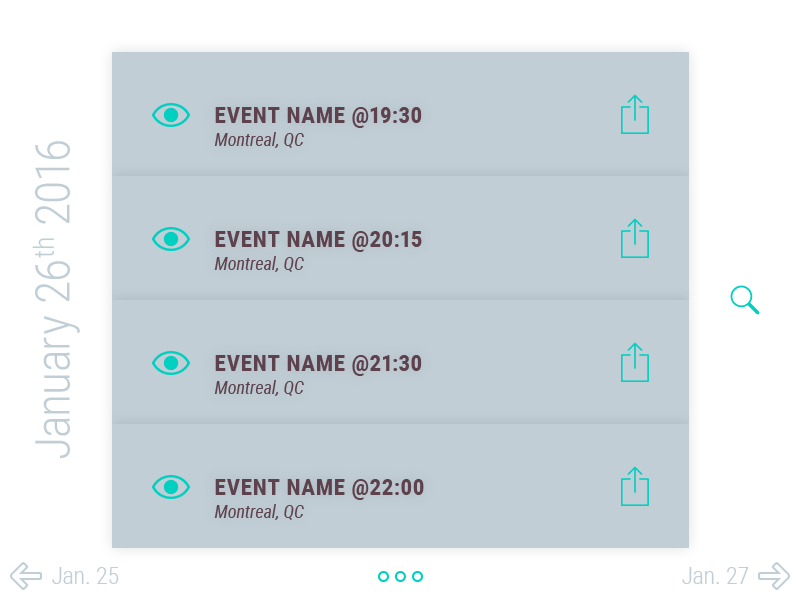Share the event at 22:00
The height and width of the screenshot is (600, 800).
[635, 487]
